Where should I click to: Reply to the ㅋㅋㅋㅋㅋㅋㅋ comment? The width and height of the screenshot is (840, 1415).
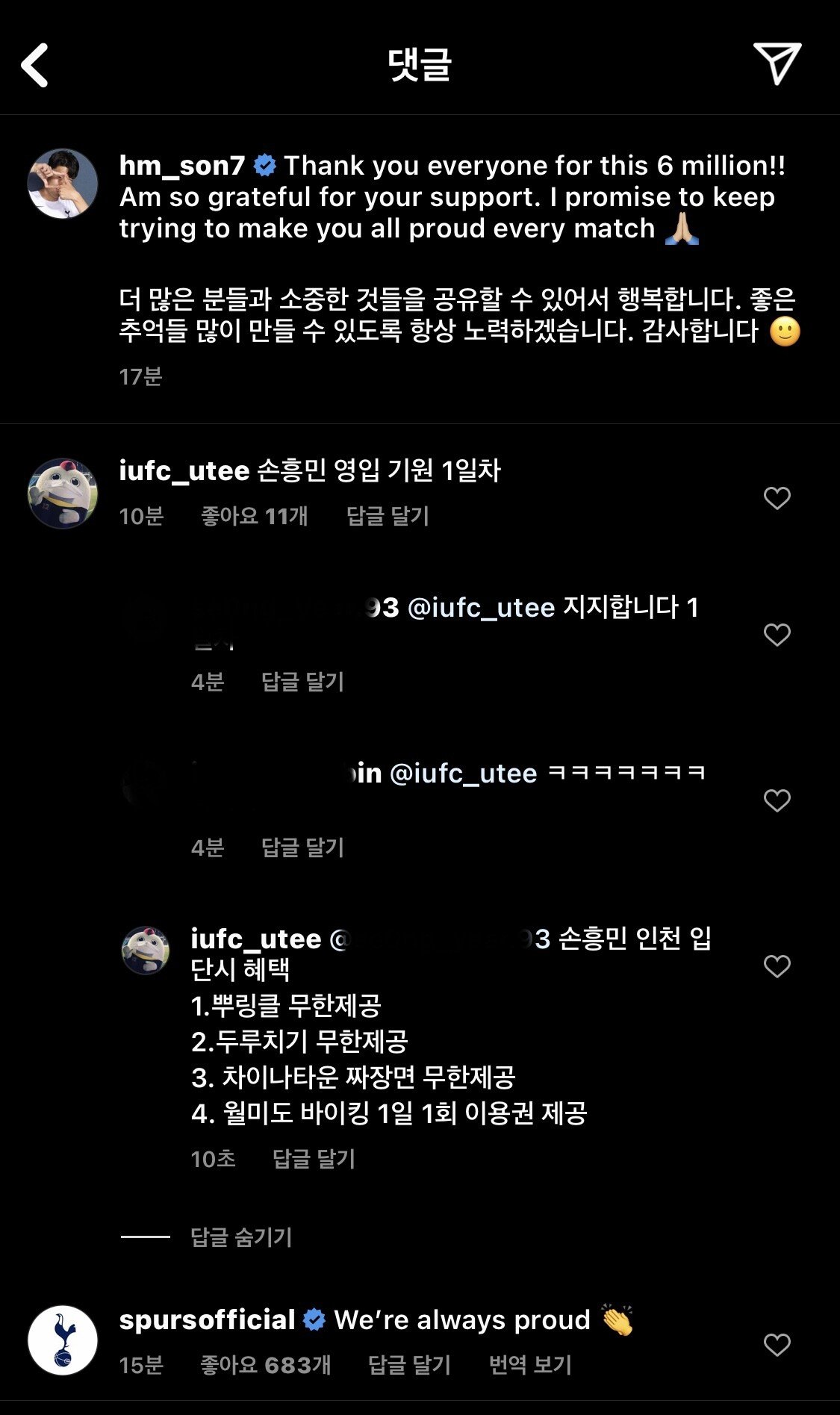[x=302, y=848]
